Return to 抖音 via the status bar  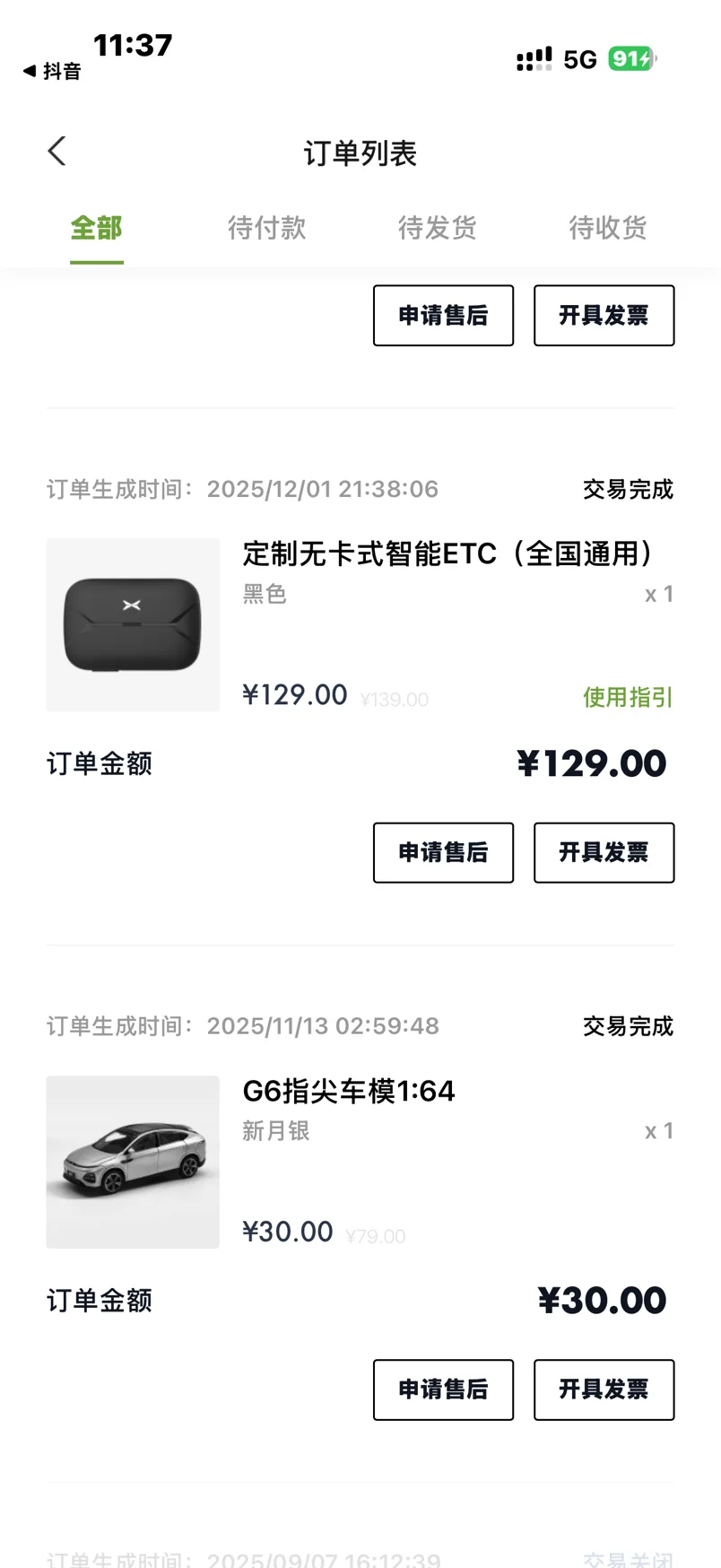52,71
